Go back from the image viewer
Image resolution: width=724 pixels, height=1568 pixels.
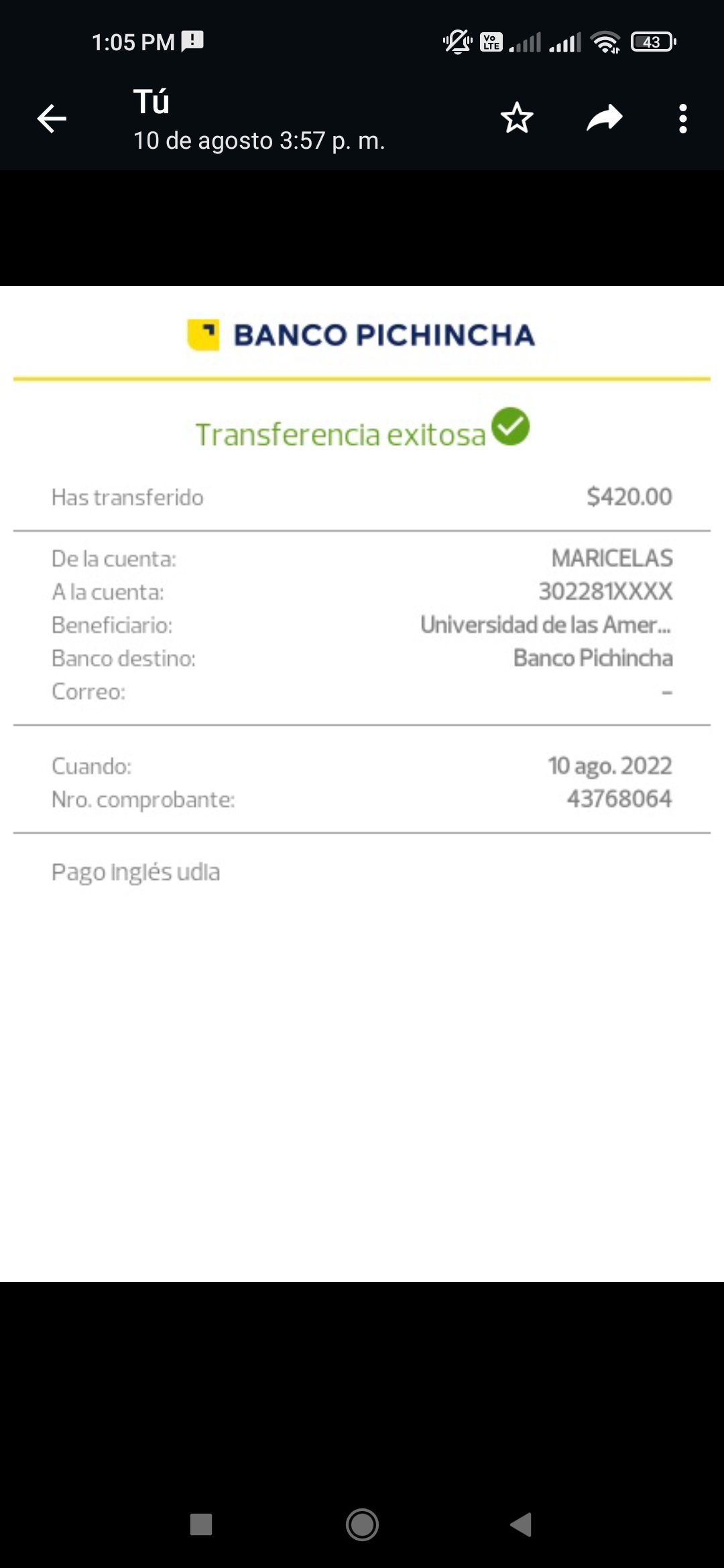52,119
